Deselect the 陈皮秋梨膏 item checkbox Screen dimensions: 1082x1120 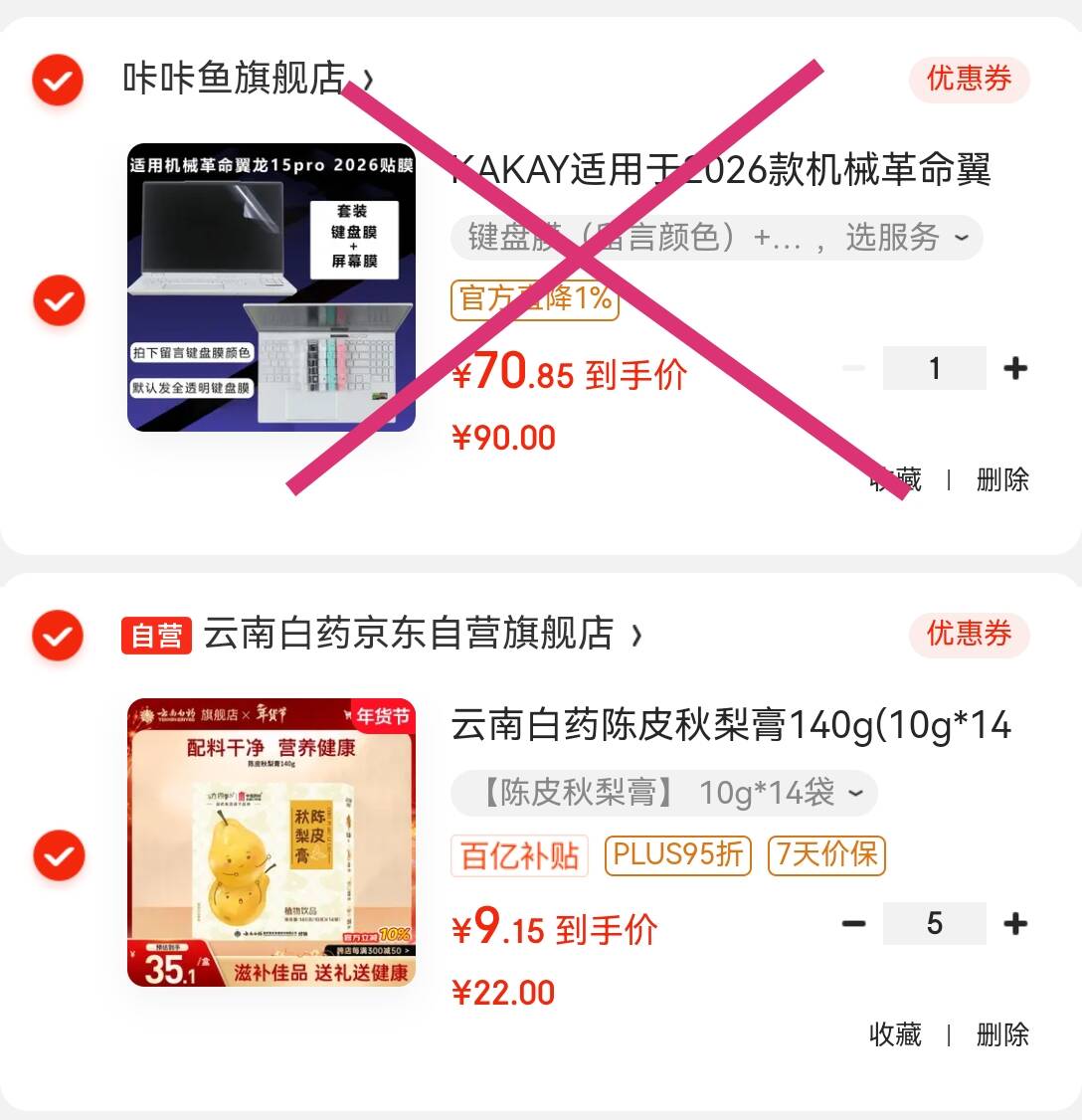[x=58, y=854]
